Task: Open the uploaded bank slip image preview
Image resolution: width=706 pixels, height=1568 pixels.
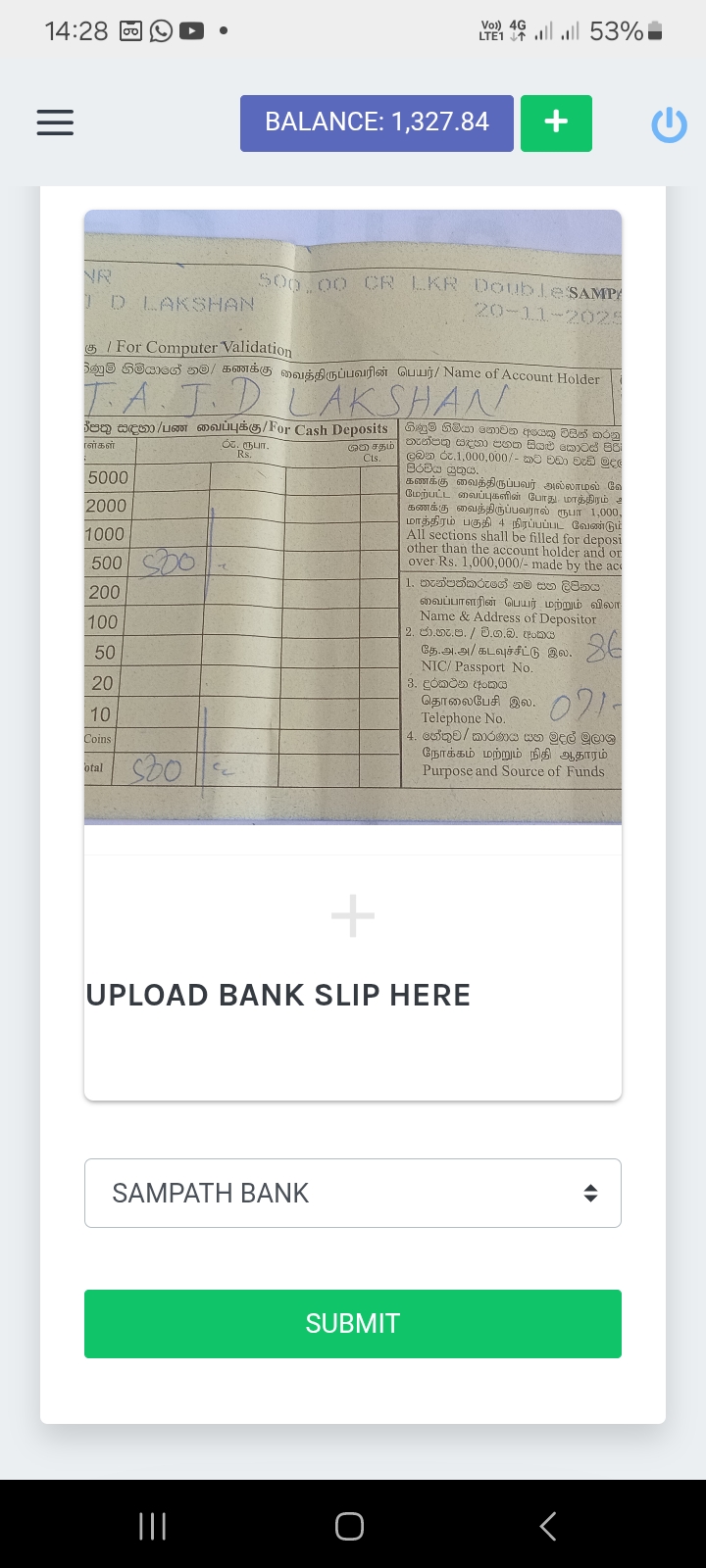Action: pyautogui.click(x=353, y=517)
